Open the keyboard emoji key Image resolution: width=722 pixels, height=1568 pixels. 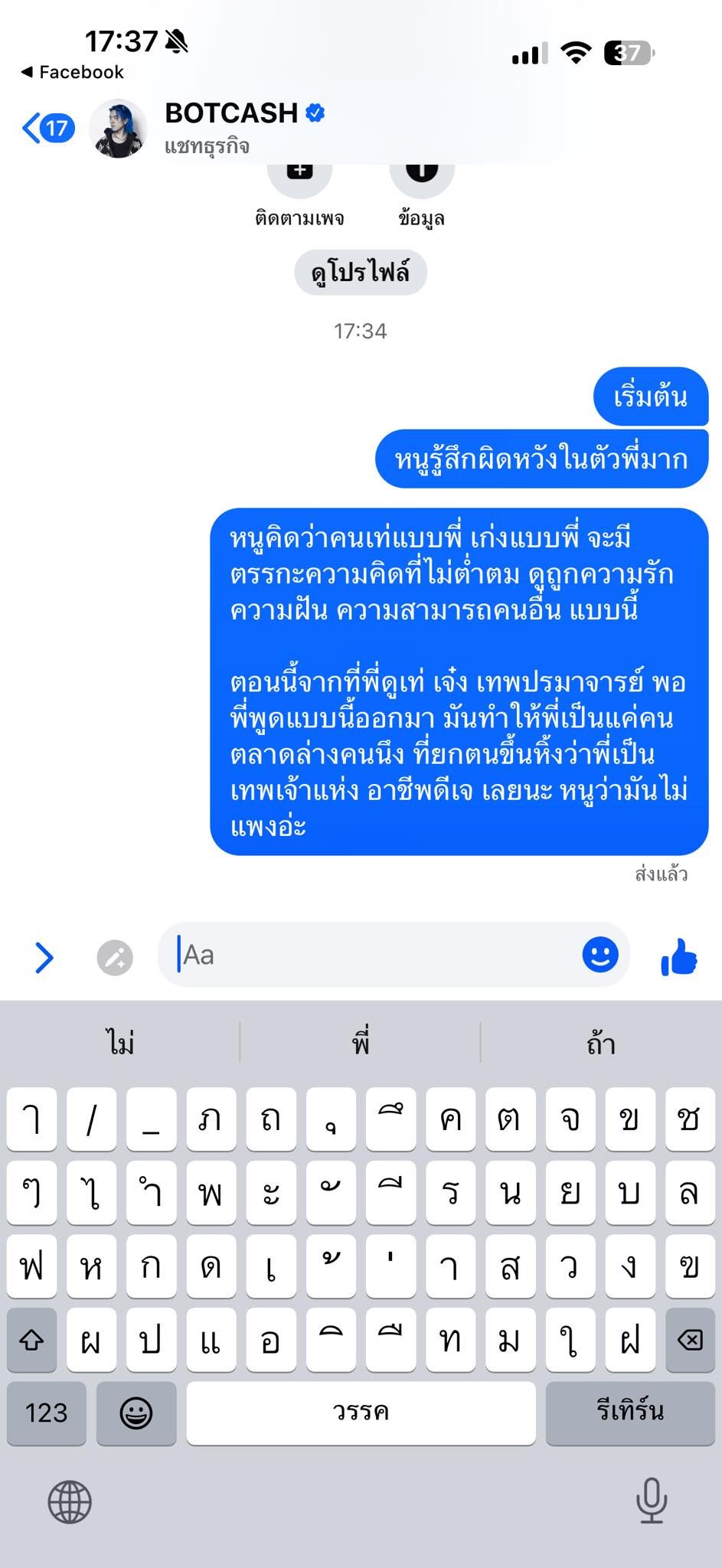pos(136,1412)
